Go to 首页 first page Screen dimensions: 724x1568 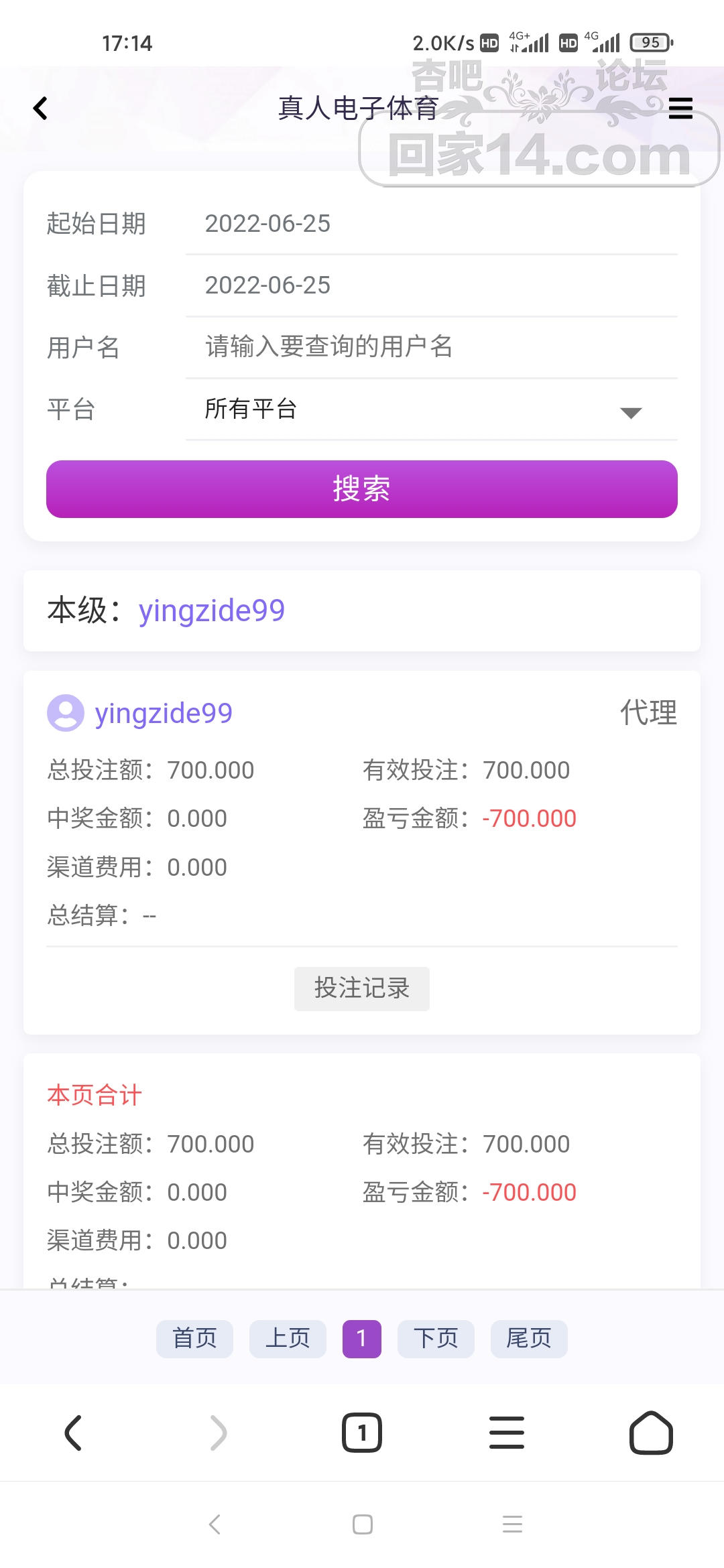tap(194, 1338)
